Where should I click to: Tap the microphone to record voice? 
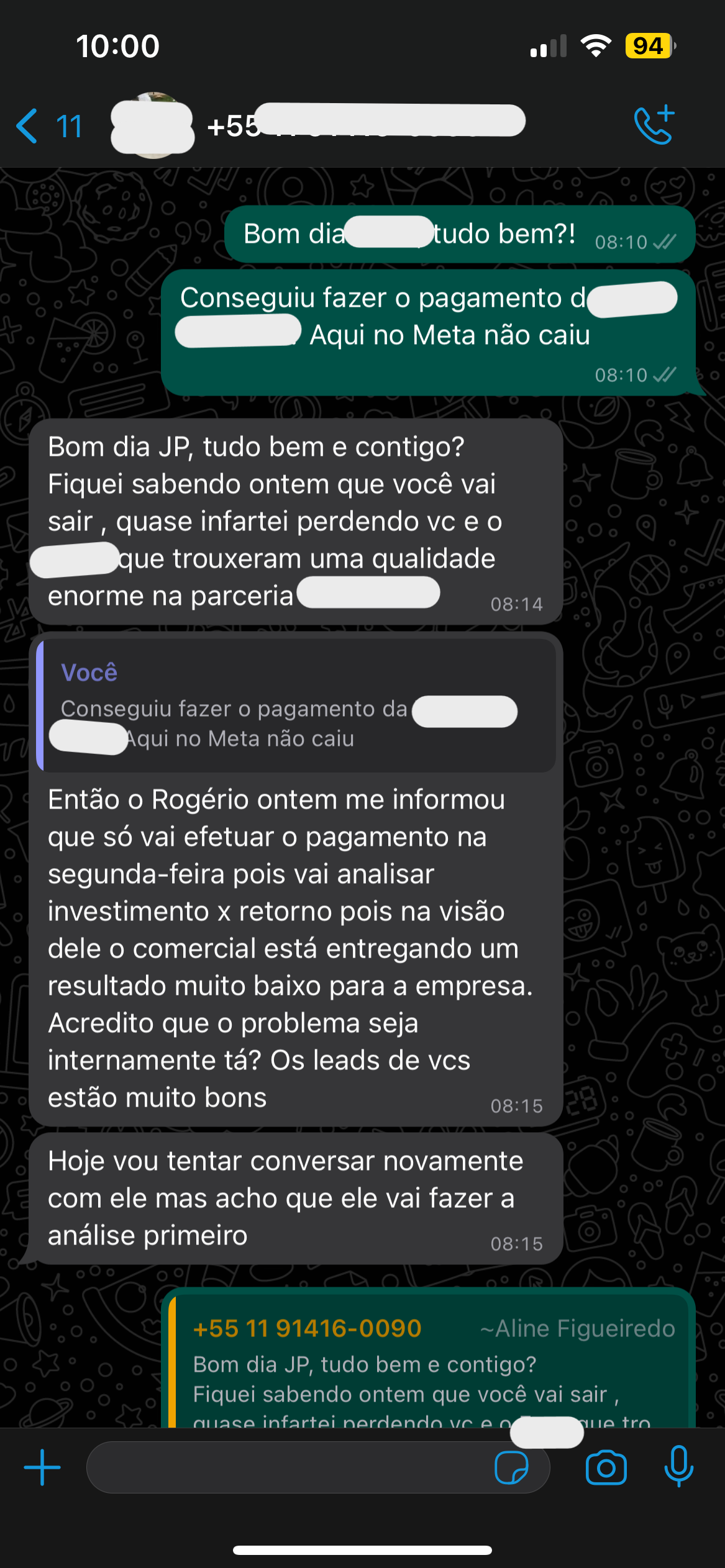pos(679,1467)
